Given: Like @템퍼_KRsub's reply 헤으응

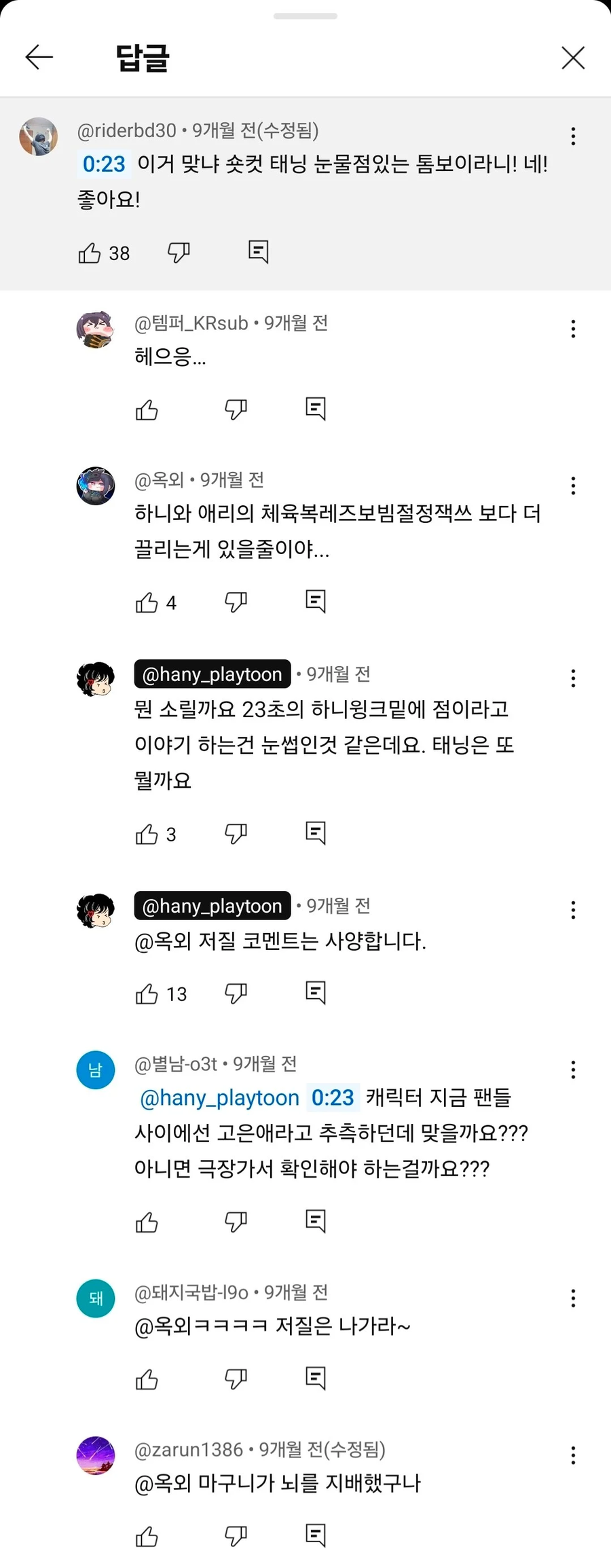Looking at the screenshot, I should tap(147, 409).
